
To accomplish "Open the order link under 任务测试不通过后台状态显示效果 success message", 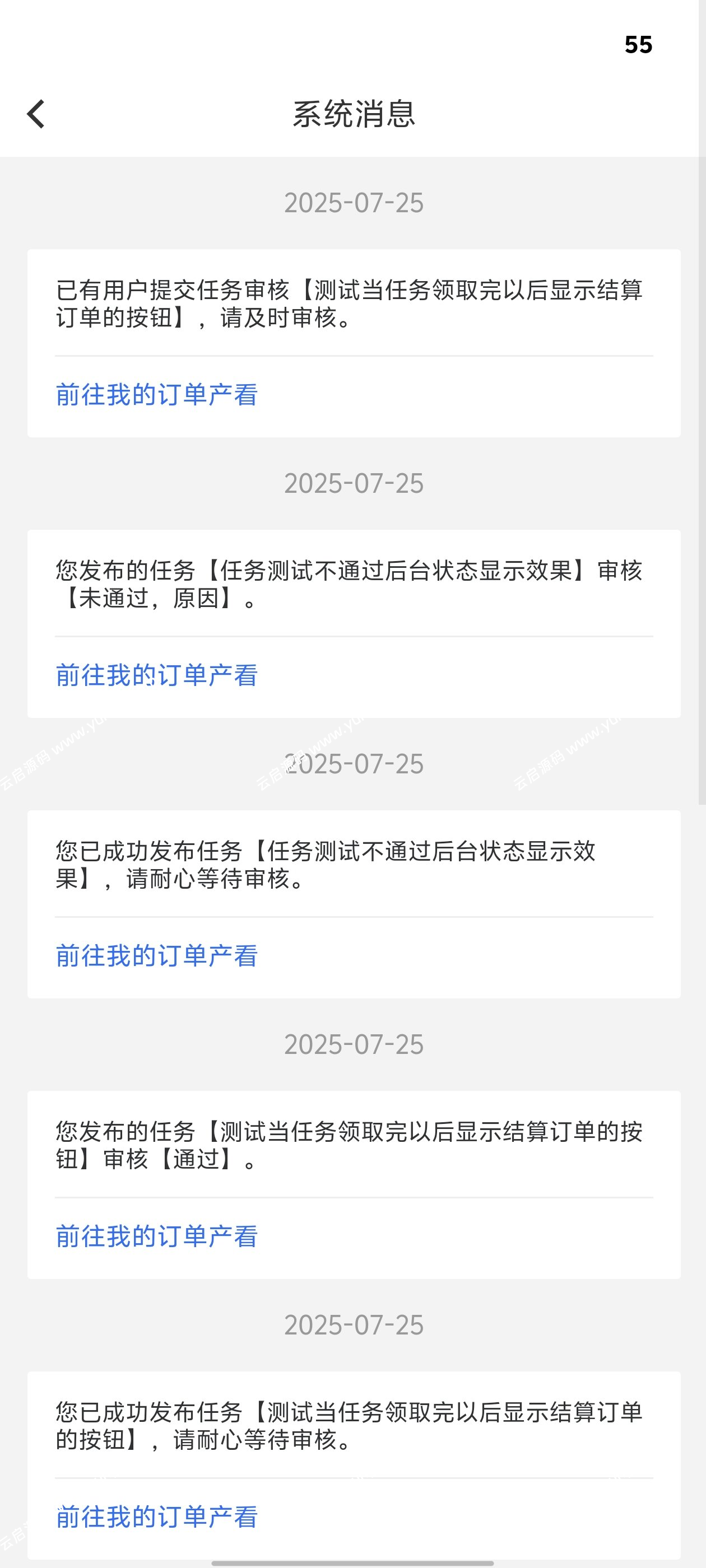I will [x=156, y=956].
